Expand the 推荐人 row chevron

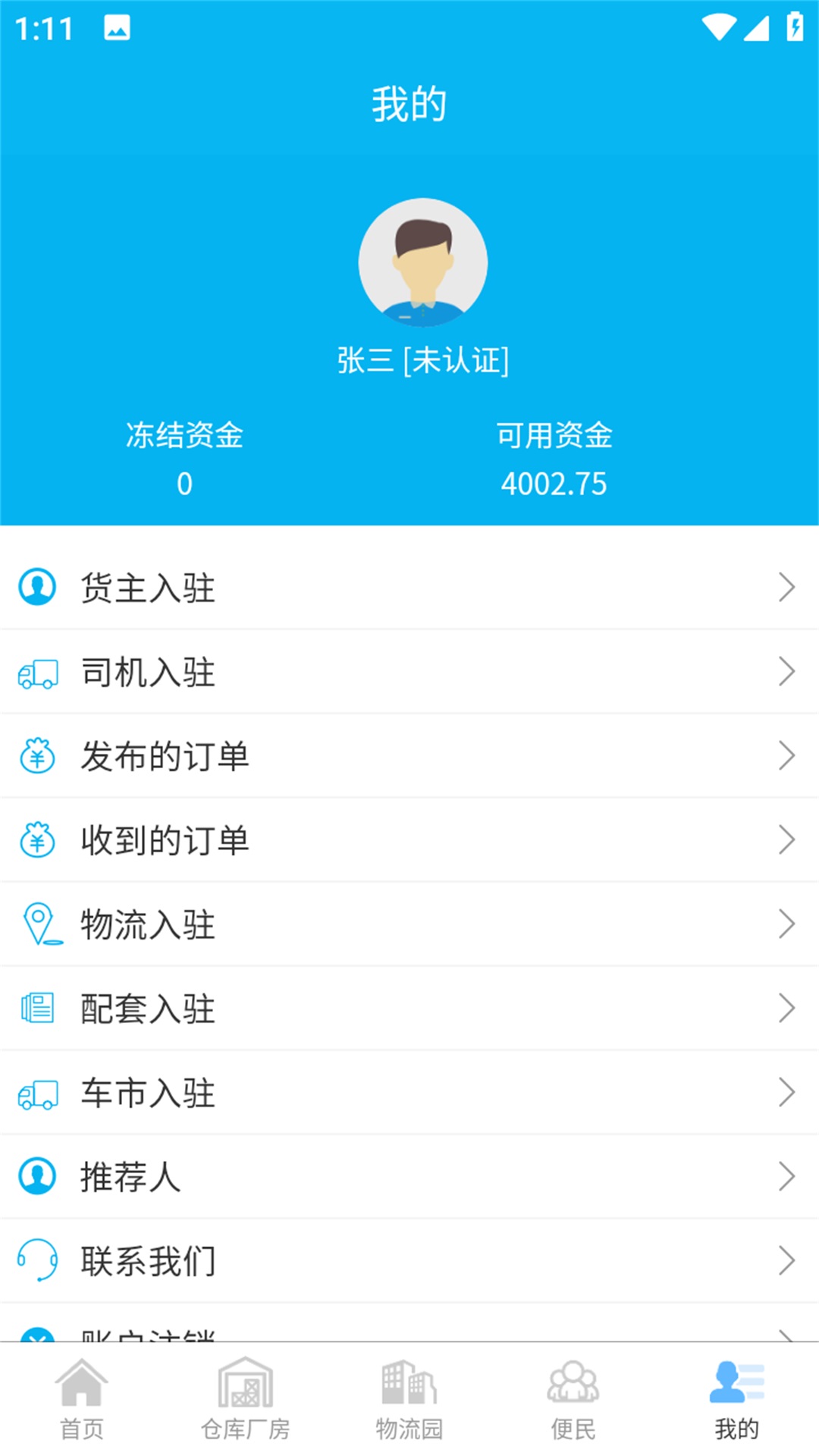(x=786, y=1176)
